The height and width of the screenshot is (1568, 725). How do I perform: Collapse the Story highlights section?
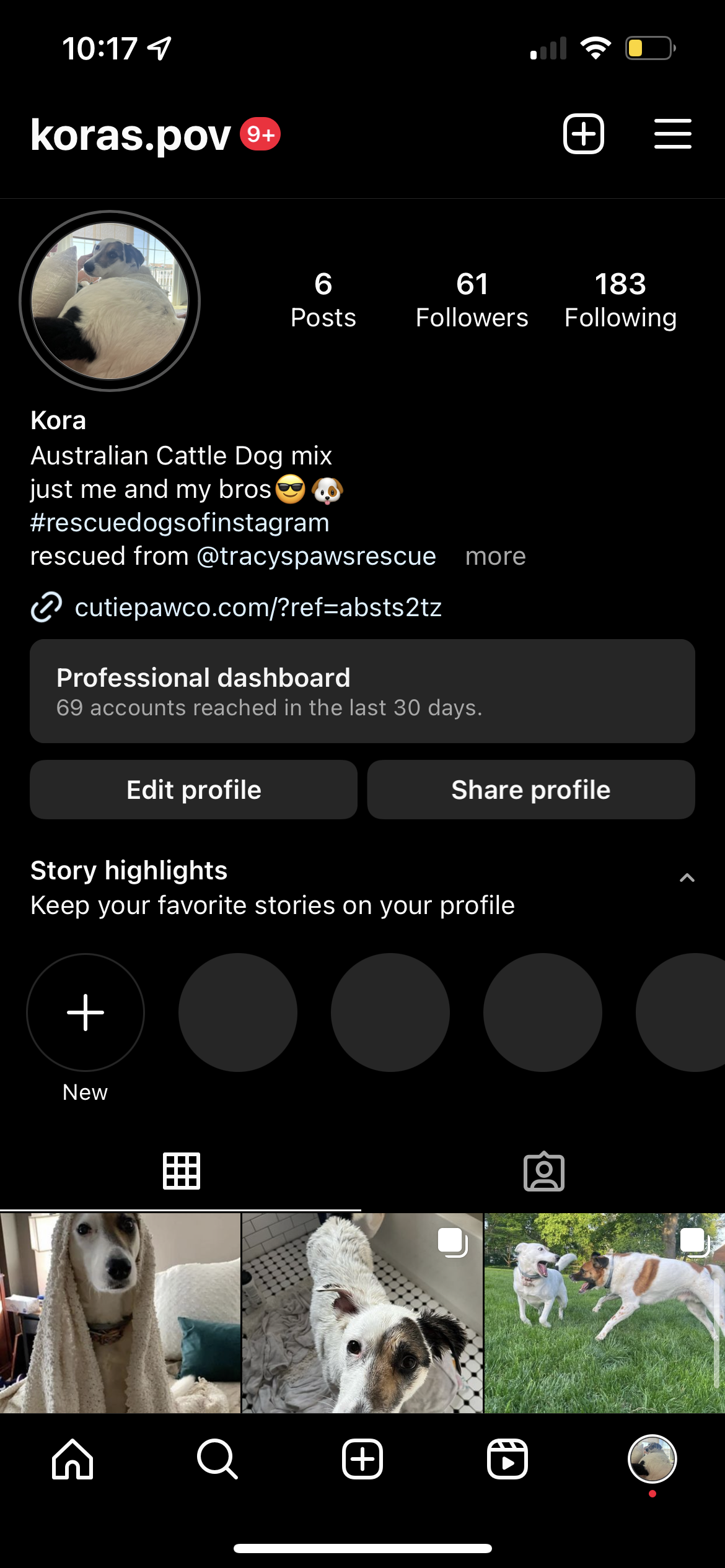pyautogui.click(x=687, y=878)
